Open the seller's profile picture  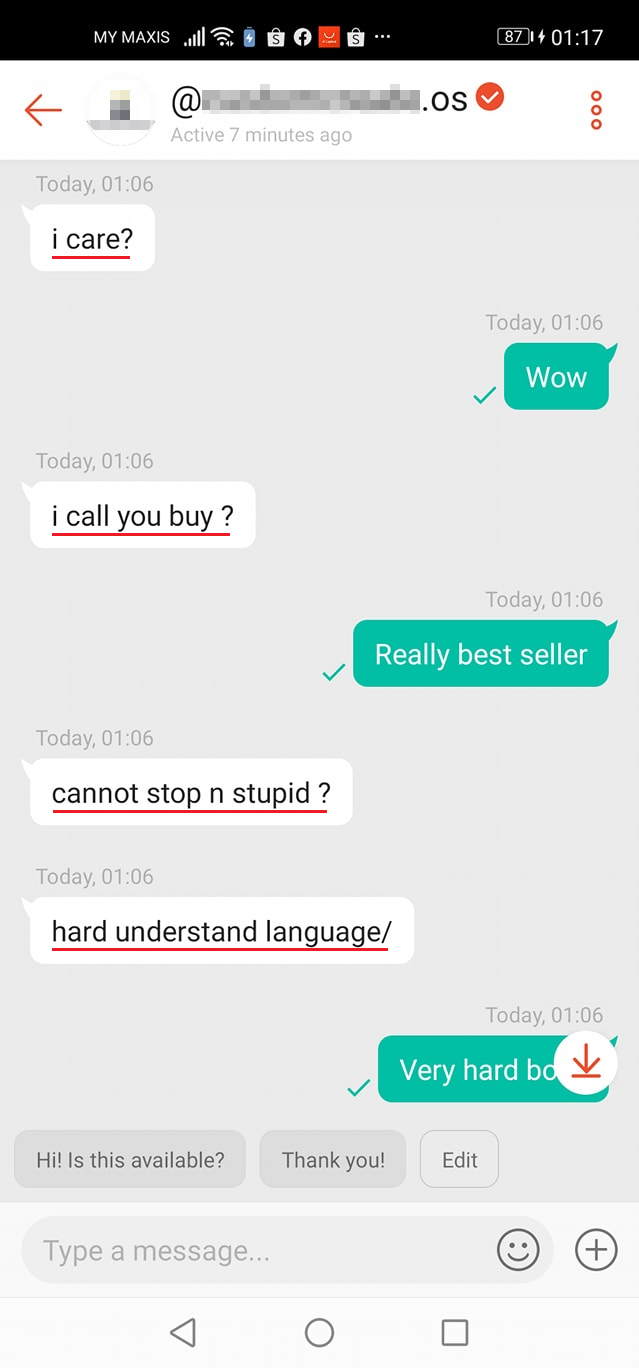[x=121, y=110]
